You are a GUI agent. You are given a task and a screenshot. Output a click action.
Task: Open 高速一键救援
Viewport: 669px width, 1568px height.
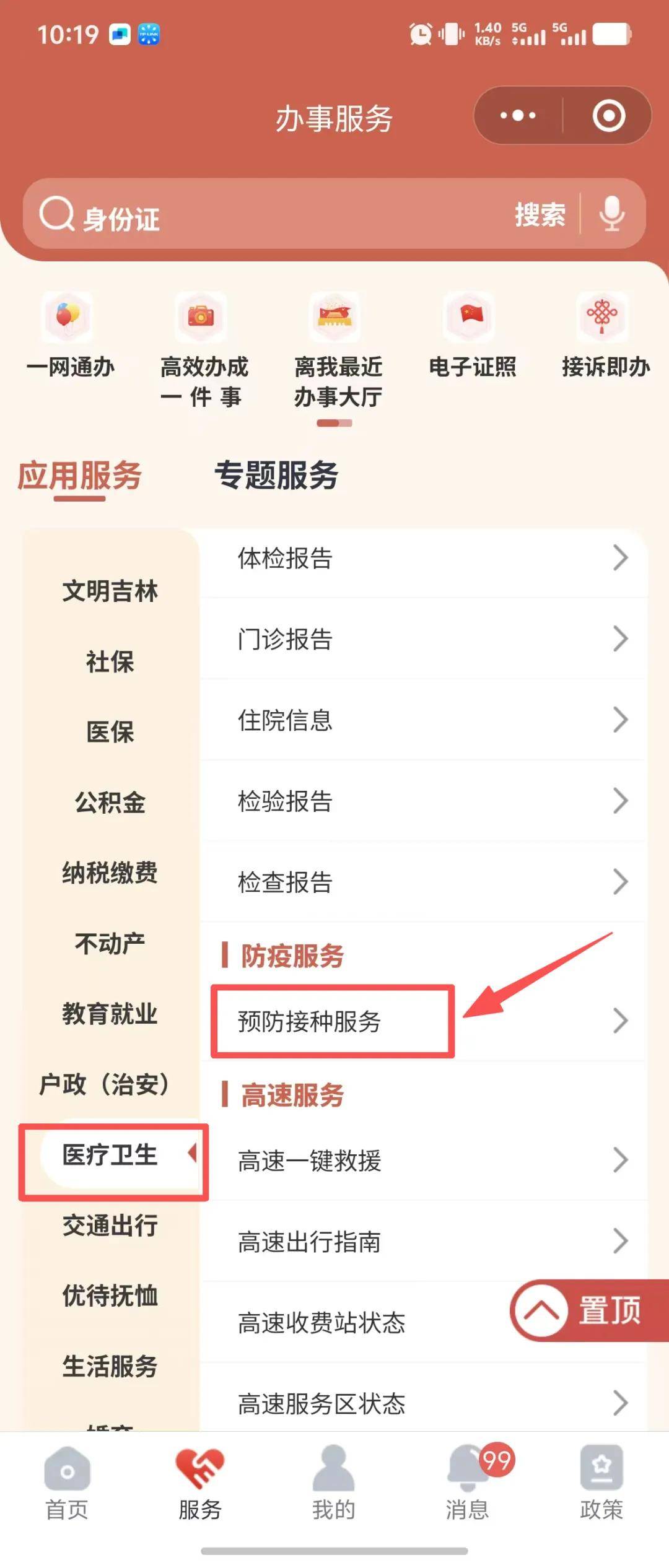(424, 1161)
